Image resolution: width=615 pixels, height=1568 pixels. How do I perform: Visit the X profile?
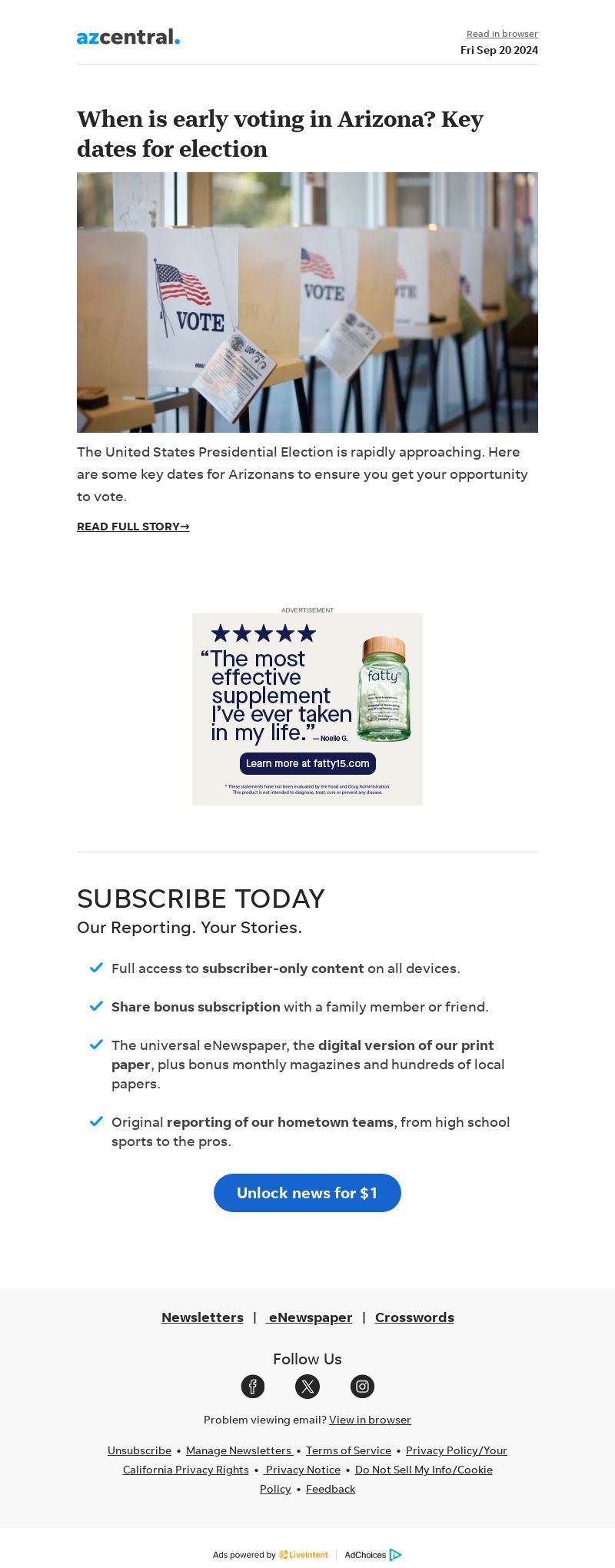(307, 1387)
